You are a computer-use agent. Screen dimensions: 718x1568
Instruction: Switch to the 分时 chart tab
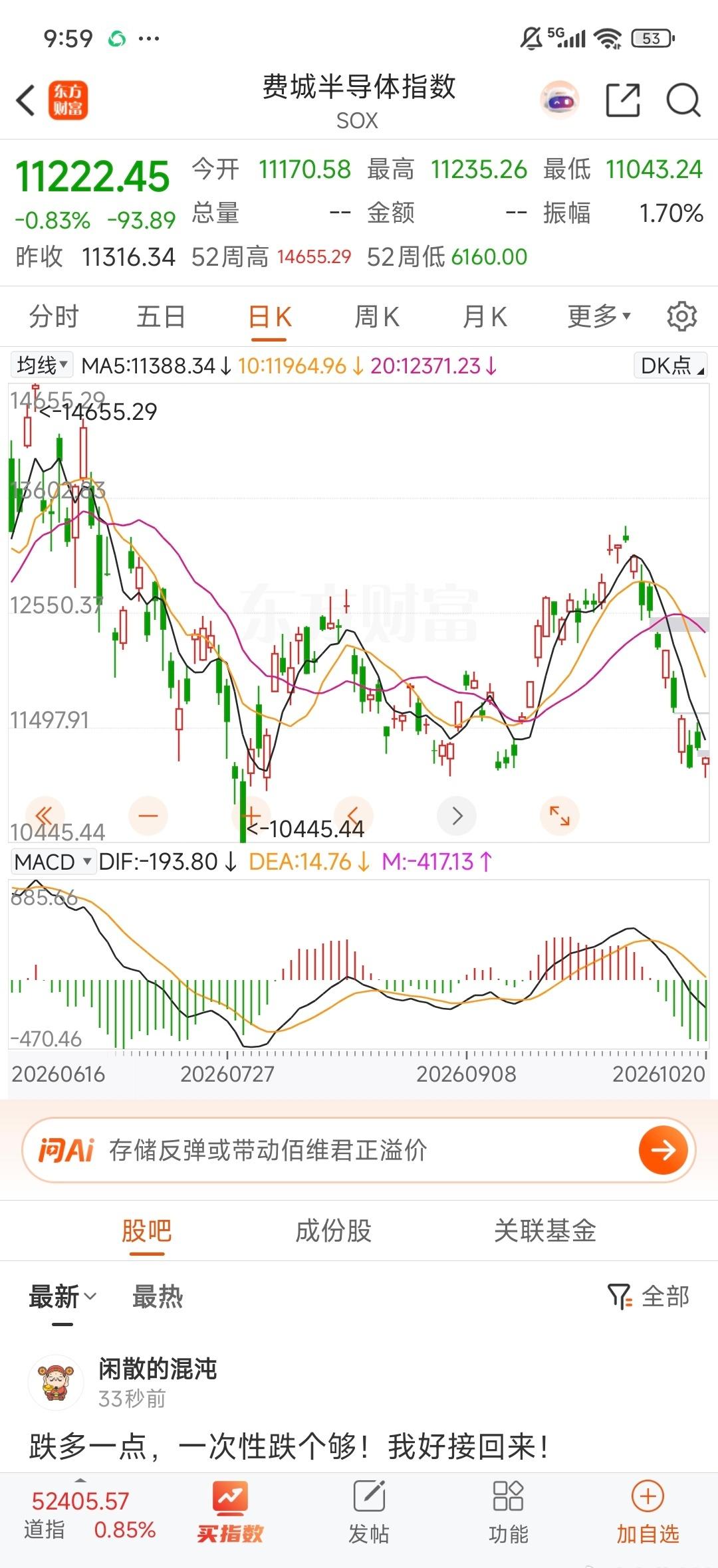tap(54, 317)
